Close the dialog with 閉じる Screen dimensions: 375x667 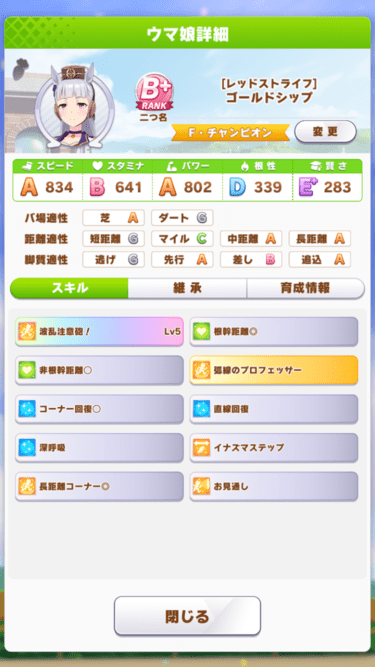(x=187, y=616)
